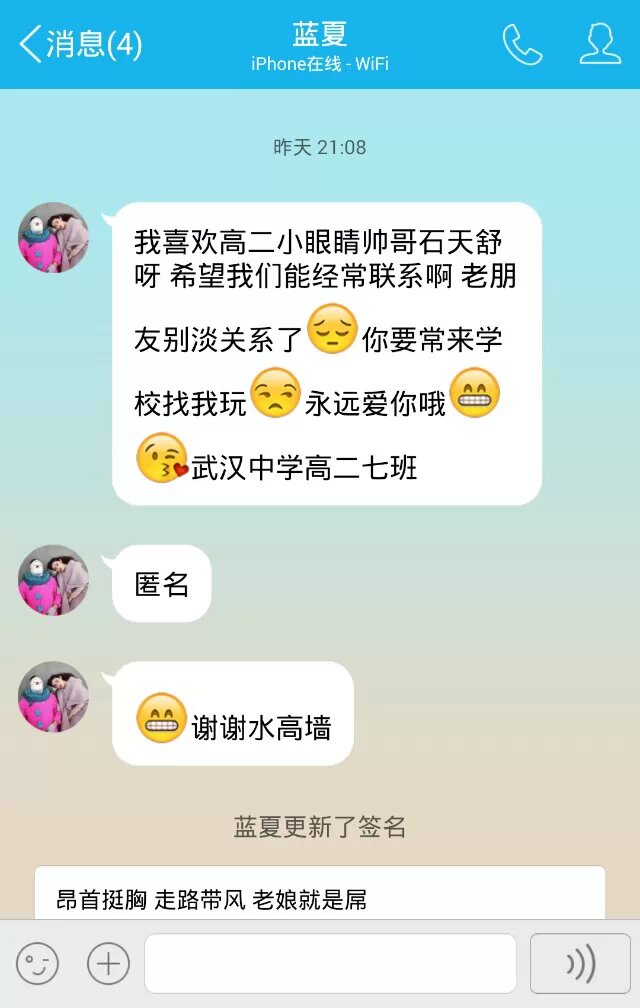Tap the voice input button
The width and height of the screenshot is (640, 1008).
[x=580, y=964]
